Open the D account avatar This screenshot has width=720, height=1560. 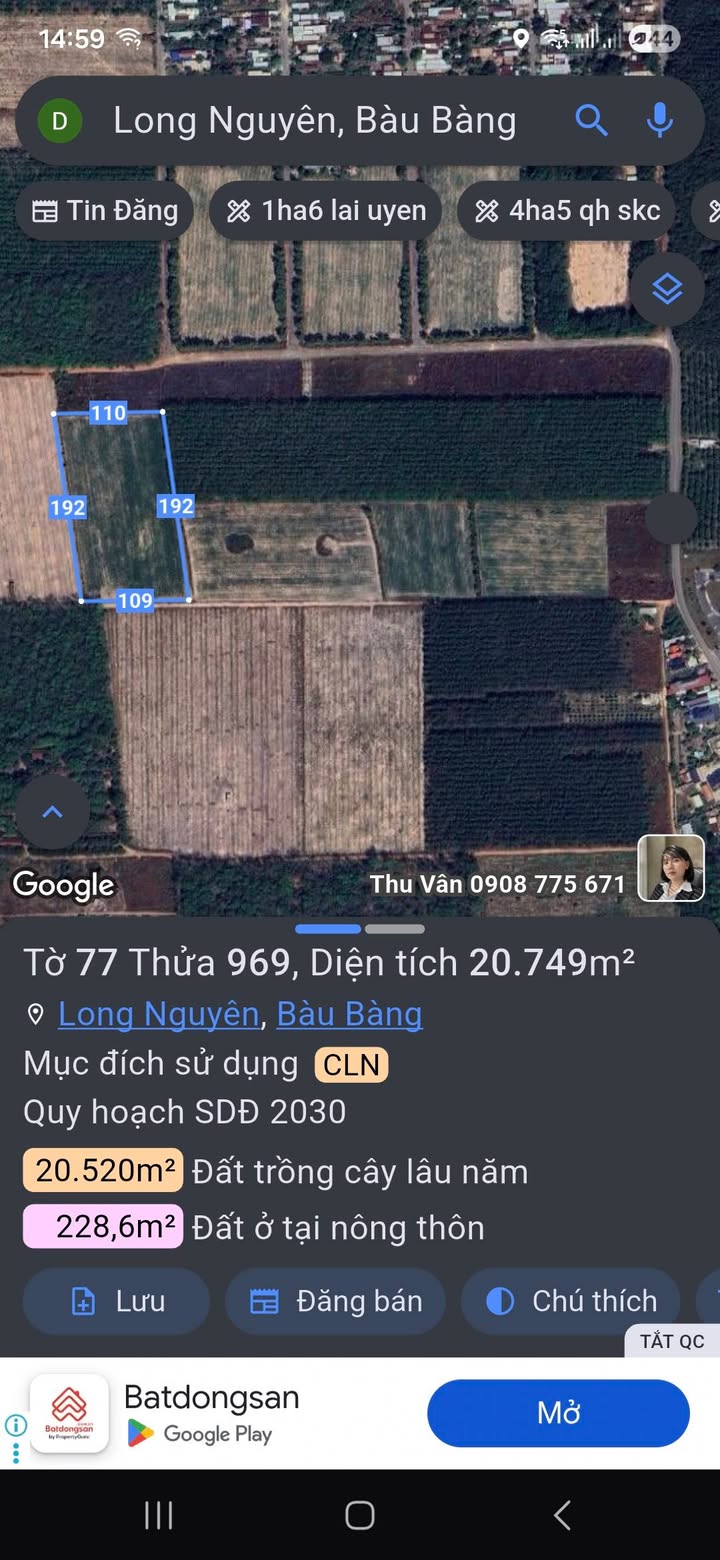pyautogui.click(x=59, y=122)
